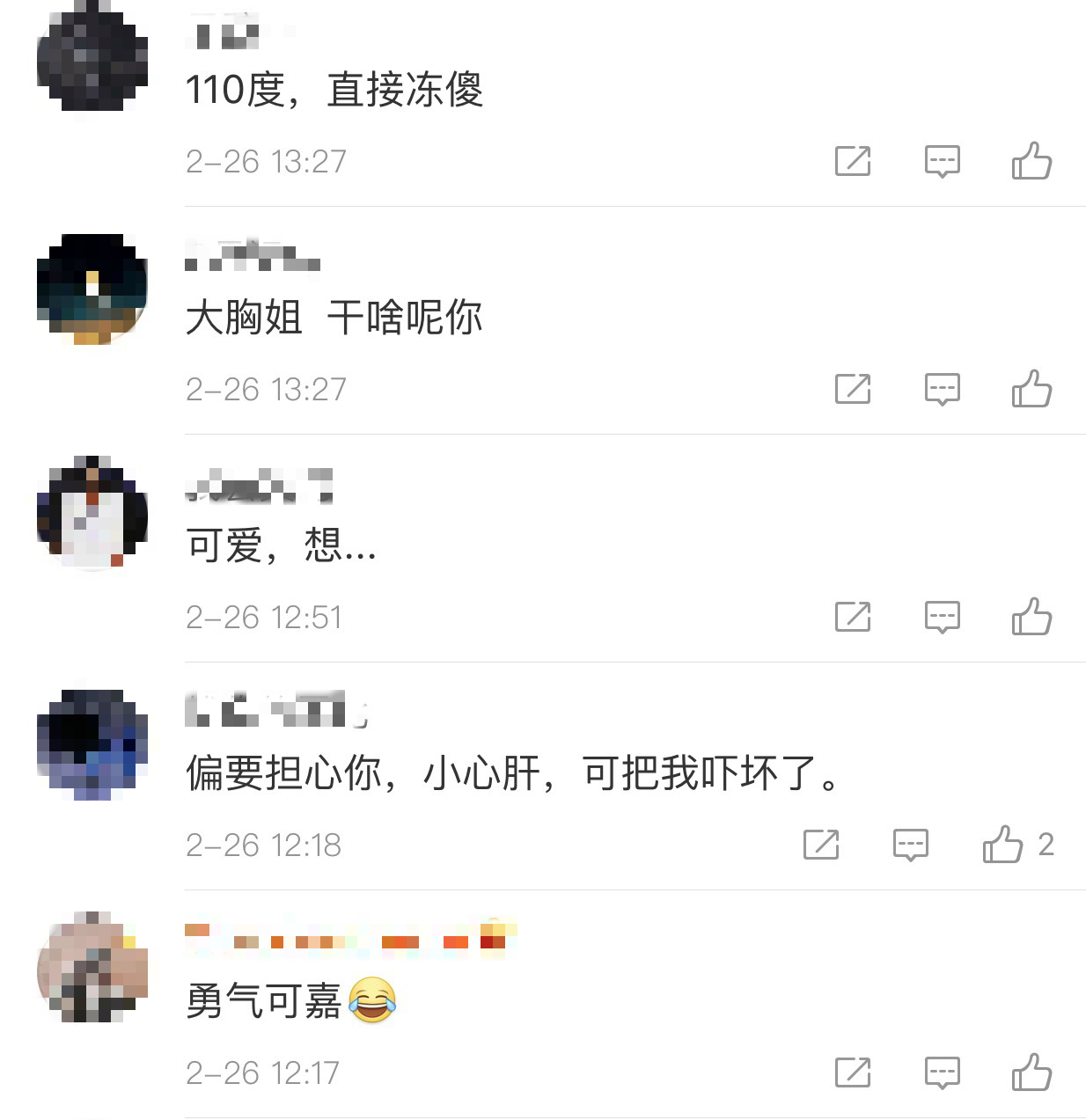Reply to the comment '勇气可嘉'
1086x1120 pixels.
(942, 1072)
